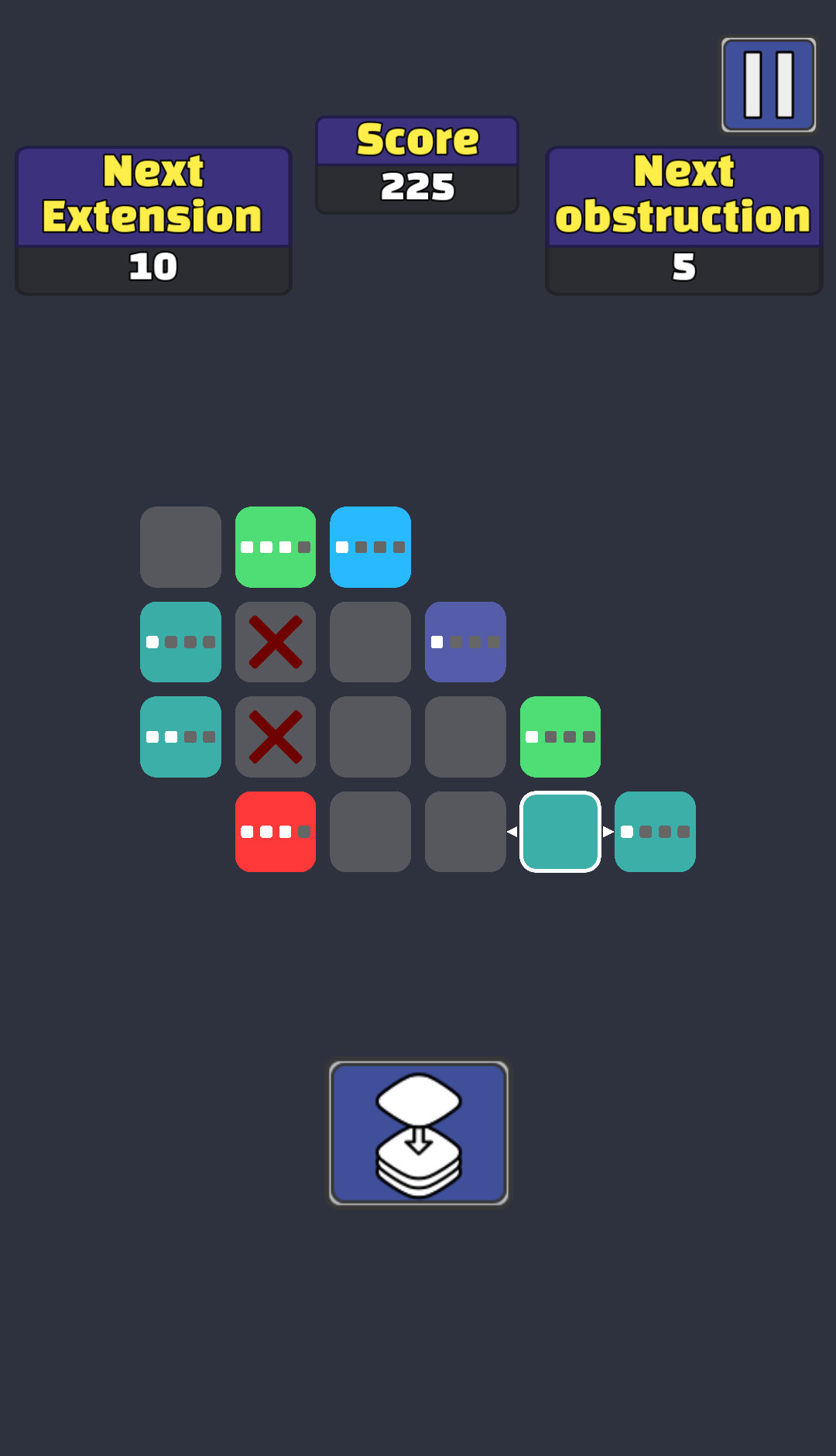Select the sky-blue tile
The width and height of the screenshot is (836, 1456).
370,547
